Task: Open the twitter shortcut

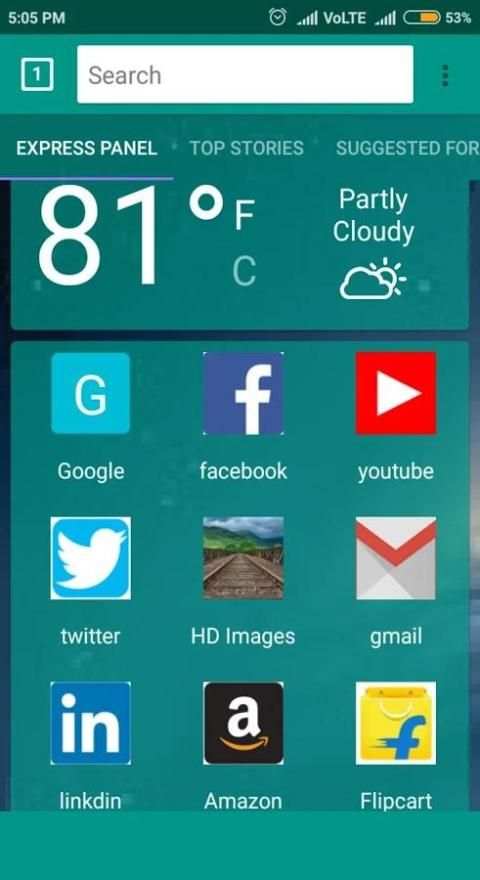Action: 90,582
